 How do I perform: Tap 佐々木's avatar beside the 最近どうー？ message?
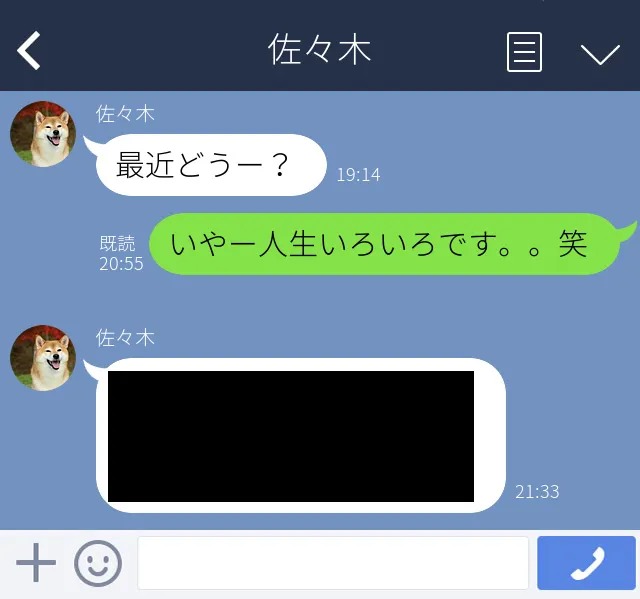click(43, 134)
